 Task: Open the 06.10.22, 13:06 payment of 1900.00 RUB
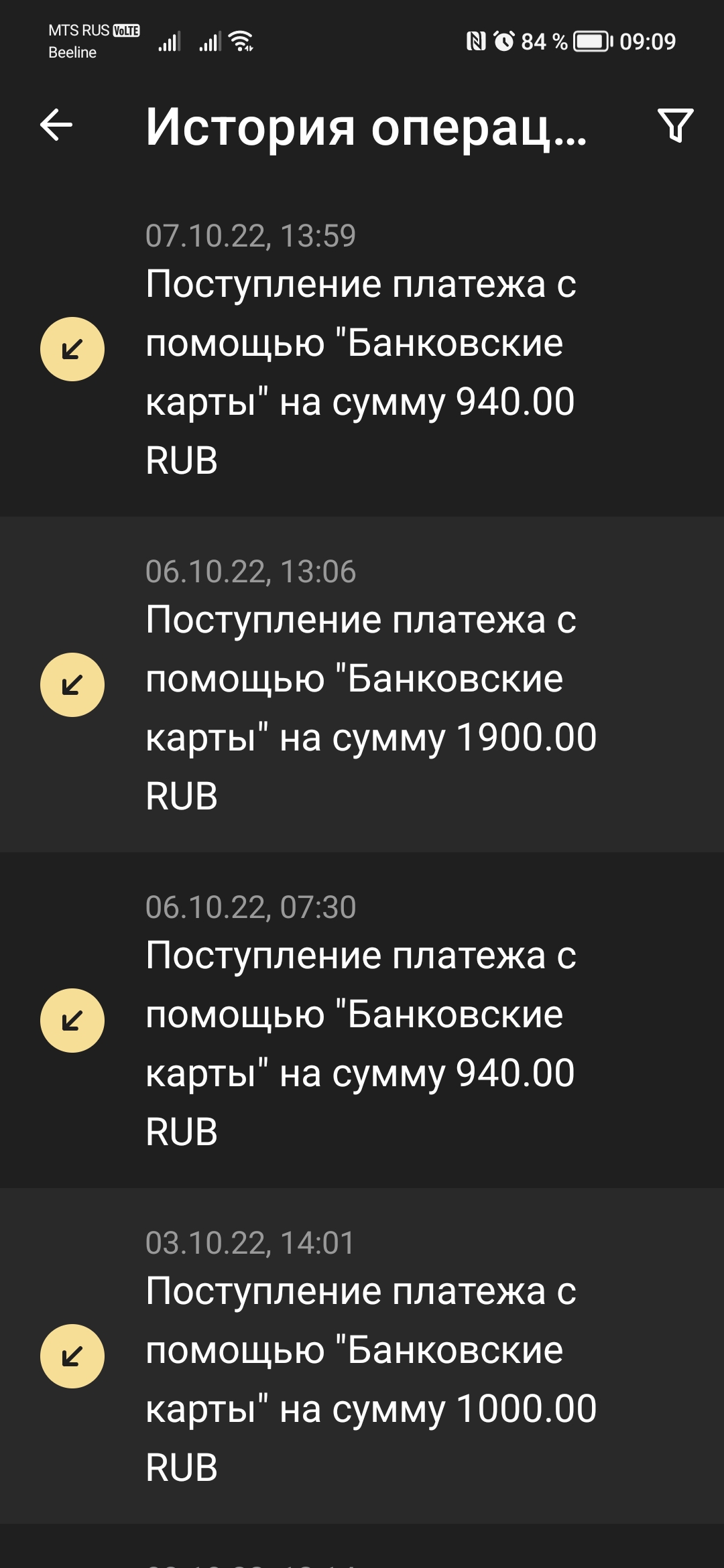pos(362,684)
